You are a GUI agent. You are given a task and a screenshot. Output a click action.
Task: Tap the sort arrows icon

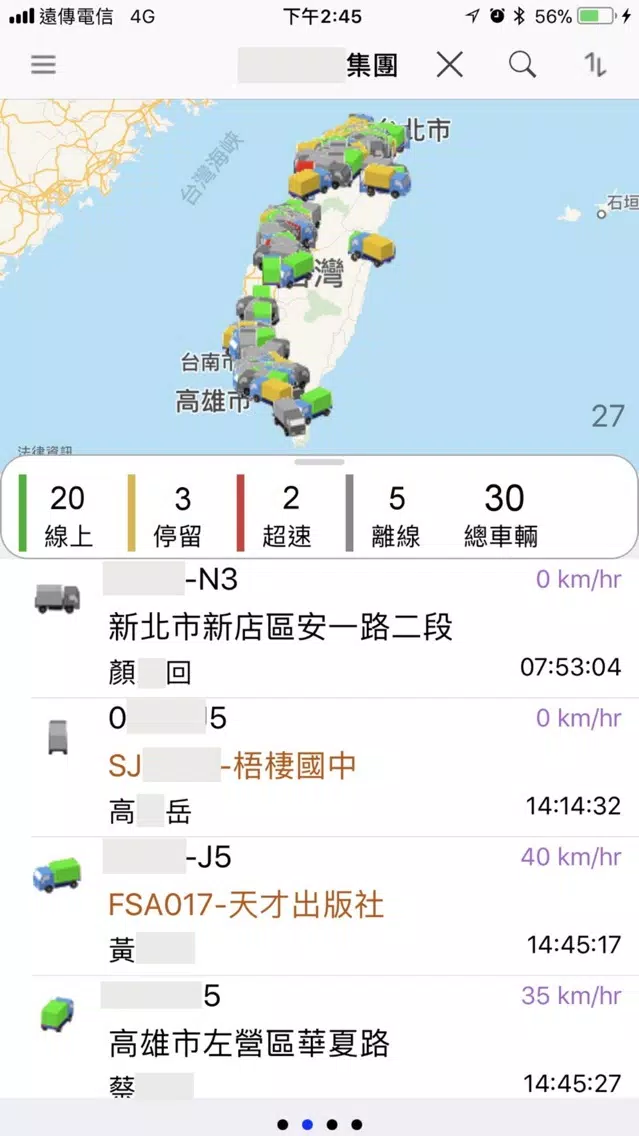[x=596, y=65]
